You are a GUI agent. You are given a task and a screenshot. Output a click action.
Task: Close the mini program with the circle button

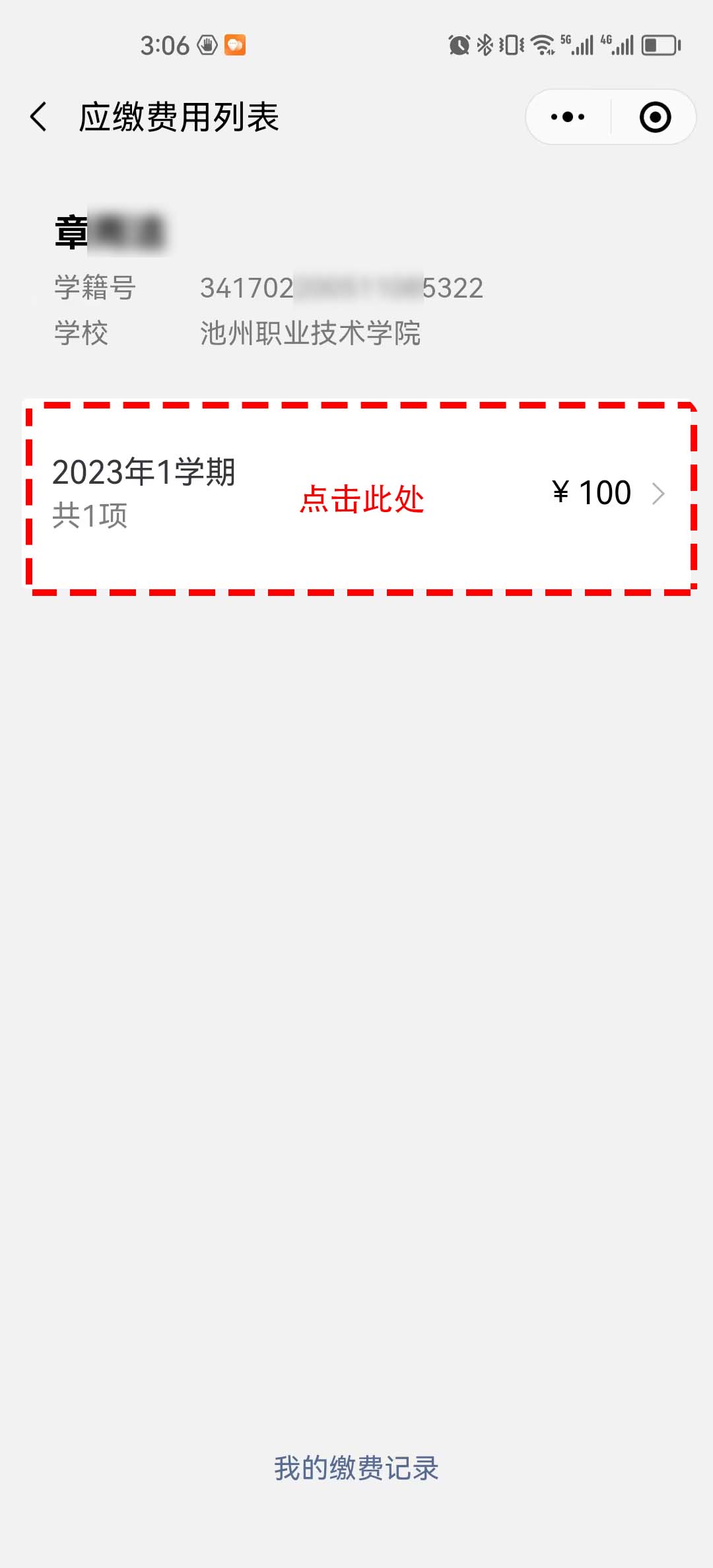[655, 117]
